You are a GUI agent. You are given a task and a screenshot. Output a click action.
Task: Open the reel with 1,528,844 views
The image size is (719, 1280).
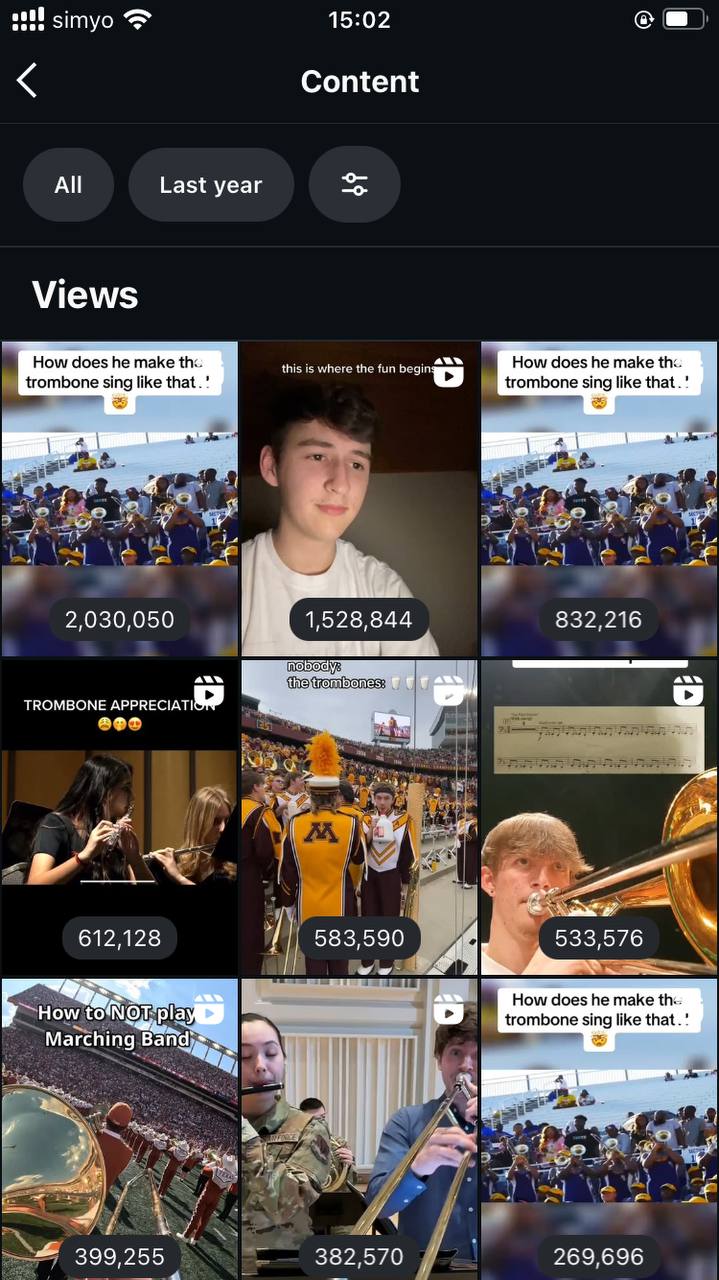point(359,499)
